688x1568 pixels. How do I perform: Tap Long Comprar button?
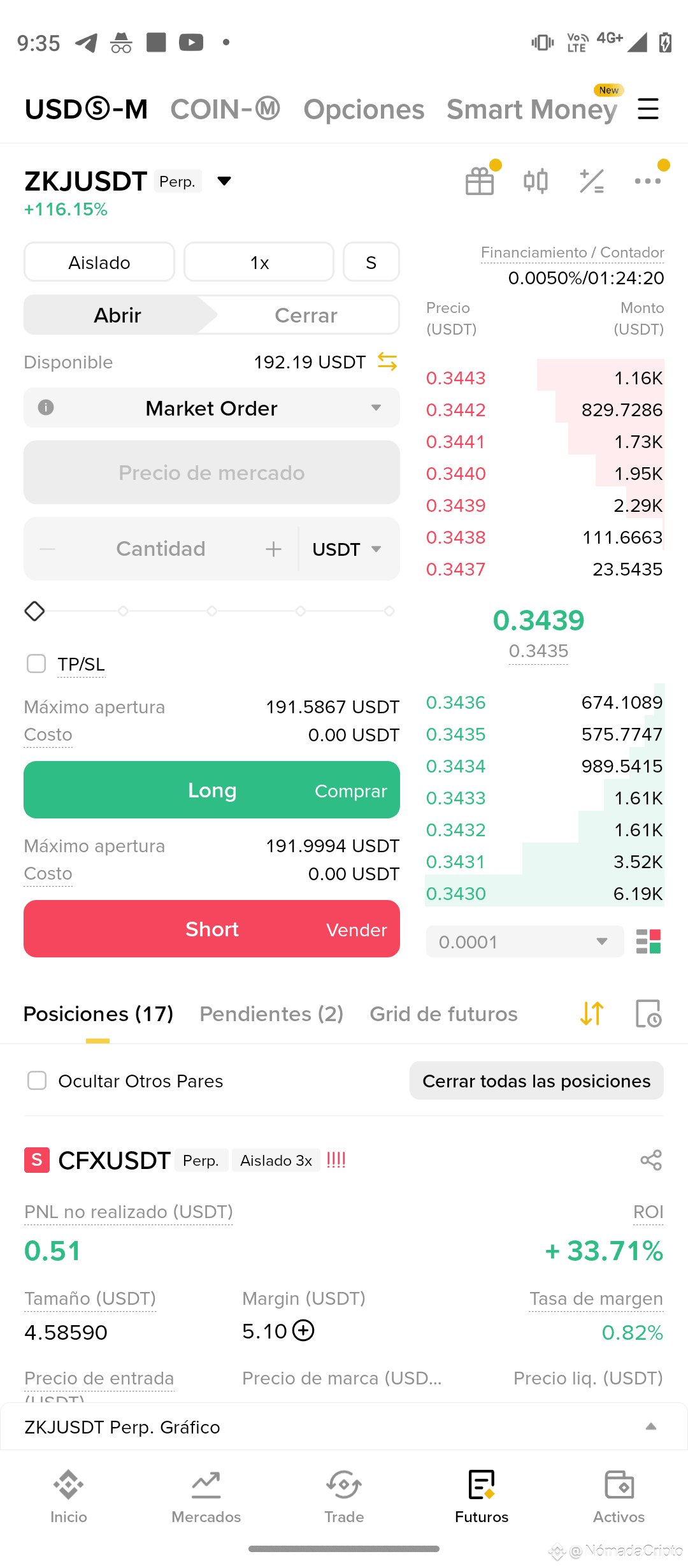point(211,790)
